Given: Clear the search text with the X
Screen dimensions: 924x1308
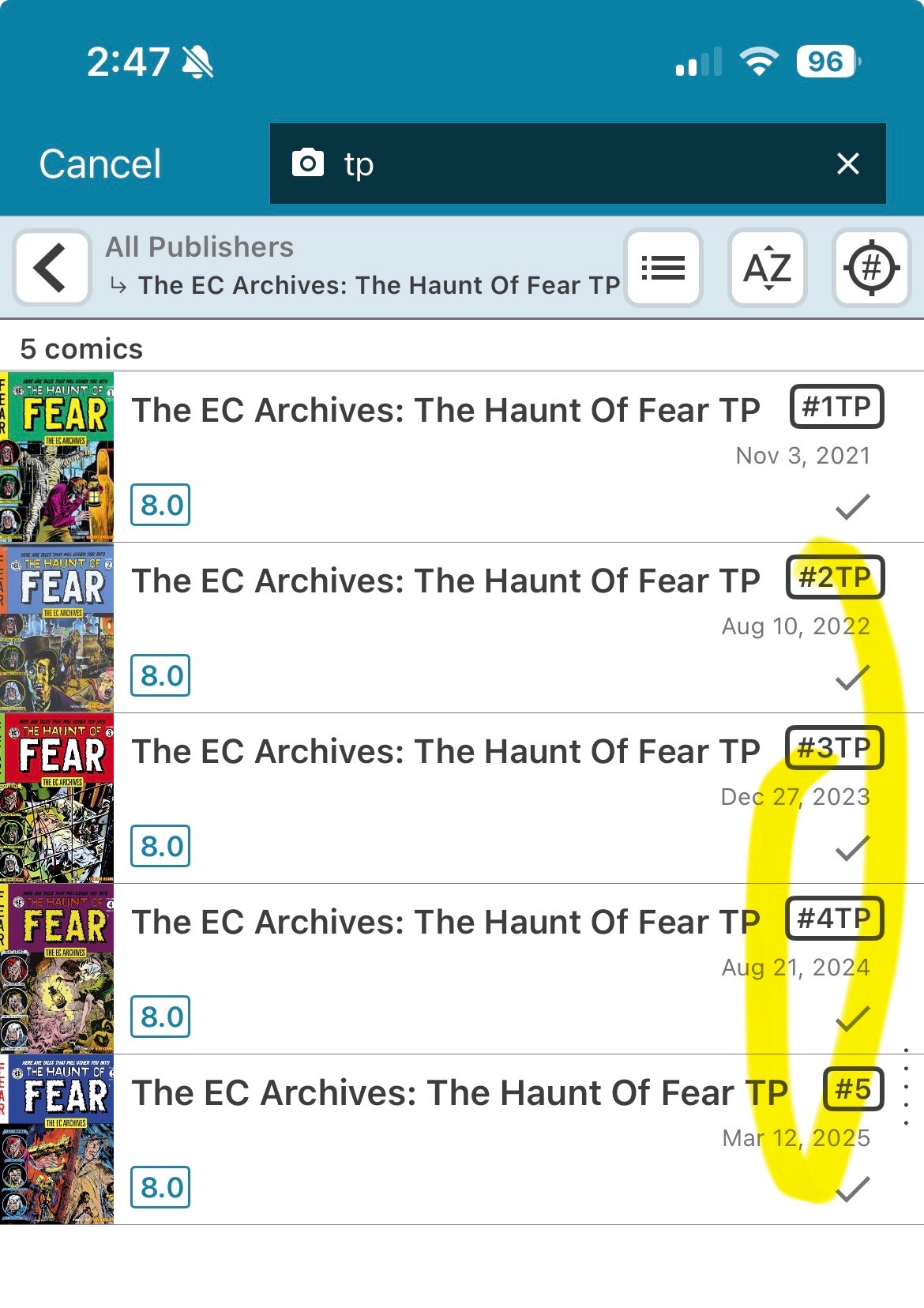Looking at the screenshot, I should coord(847,164).
